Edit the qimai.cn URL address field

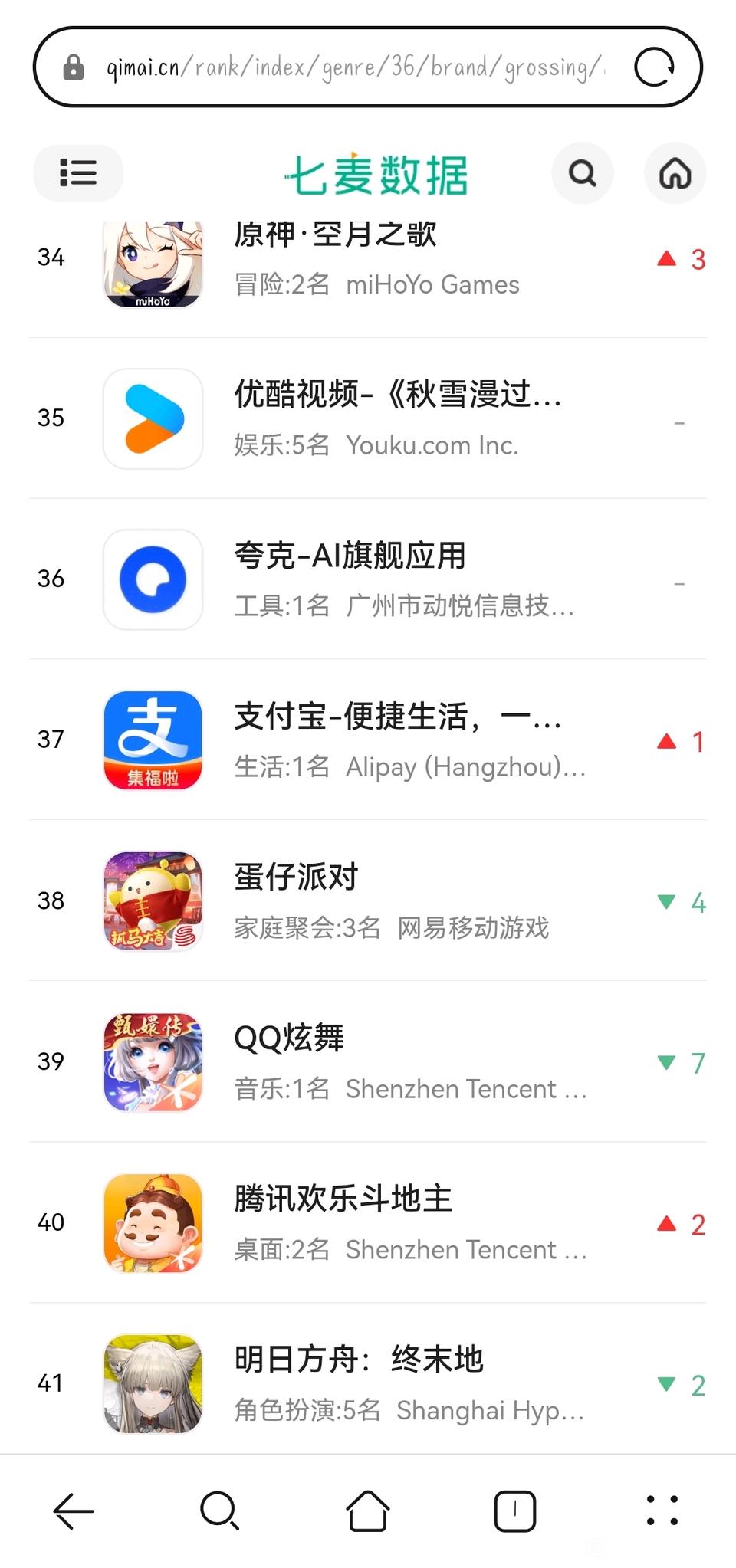[353, 67]
